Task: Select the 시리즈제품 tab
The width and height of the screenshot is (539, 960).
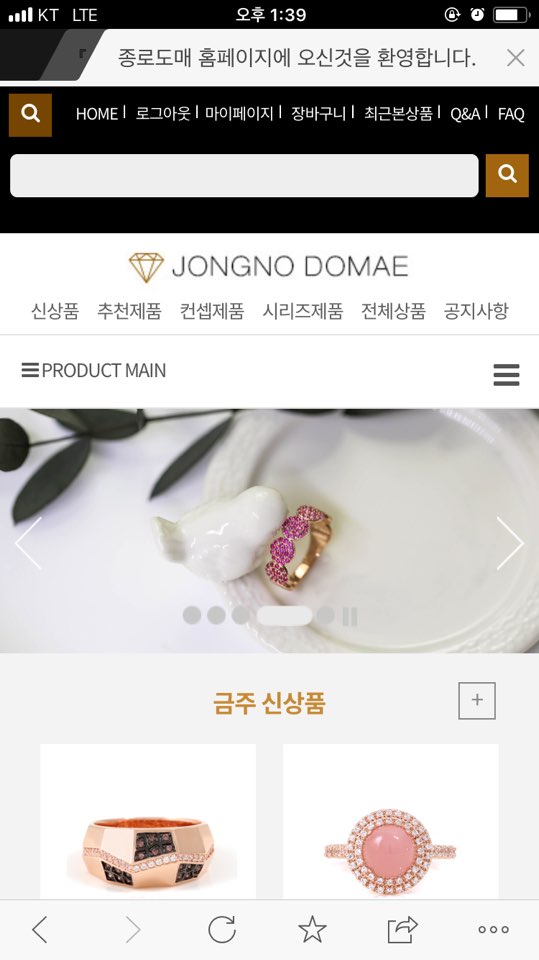Action: point(303,311)
